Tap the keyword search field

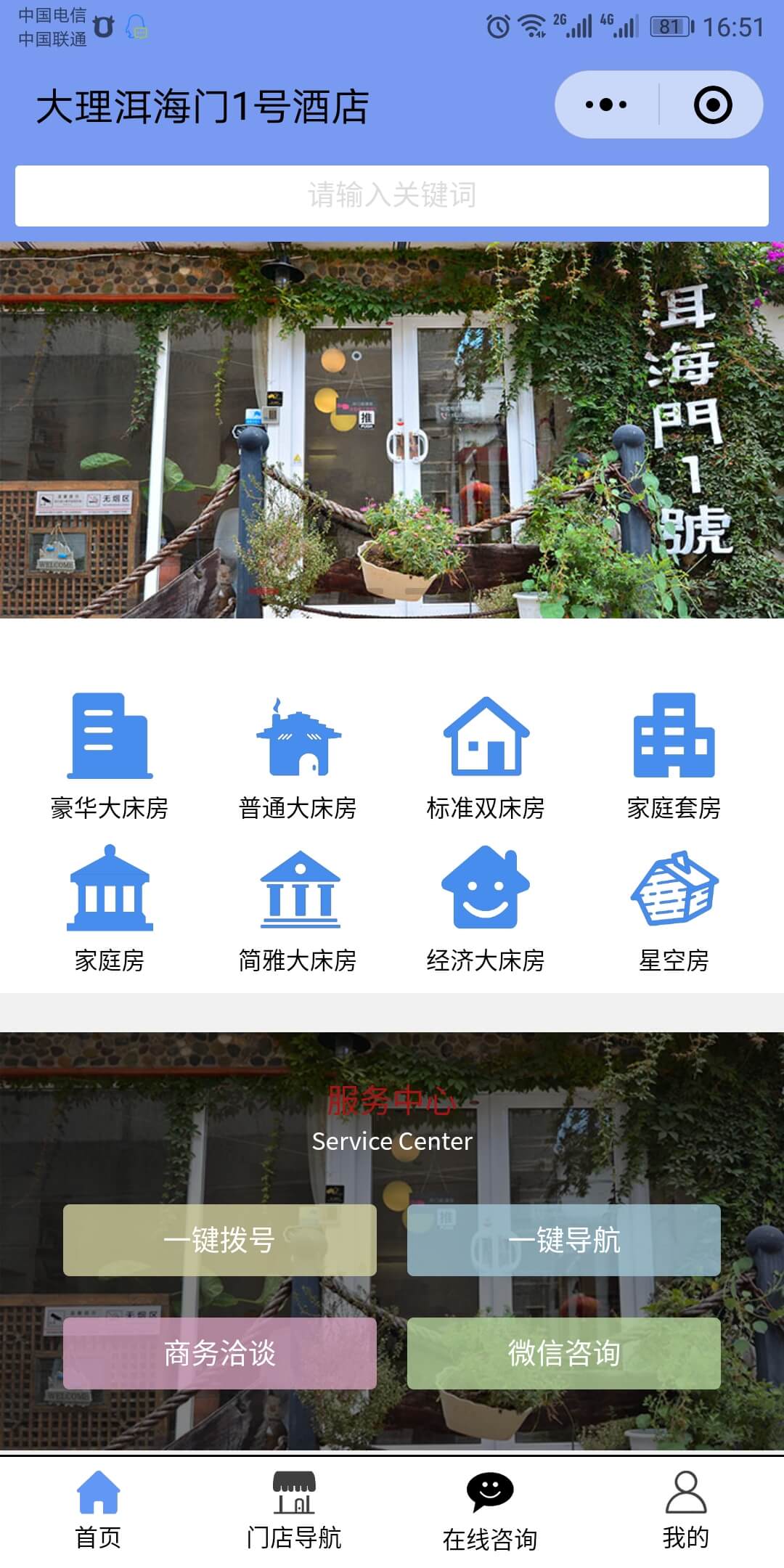tap(392, 193)
